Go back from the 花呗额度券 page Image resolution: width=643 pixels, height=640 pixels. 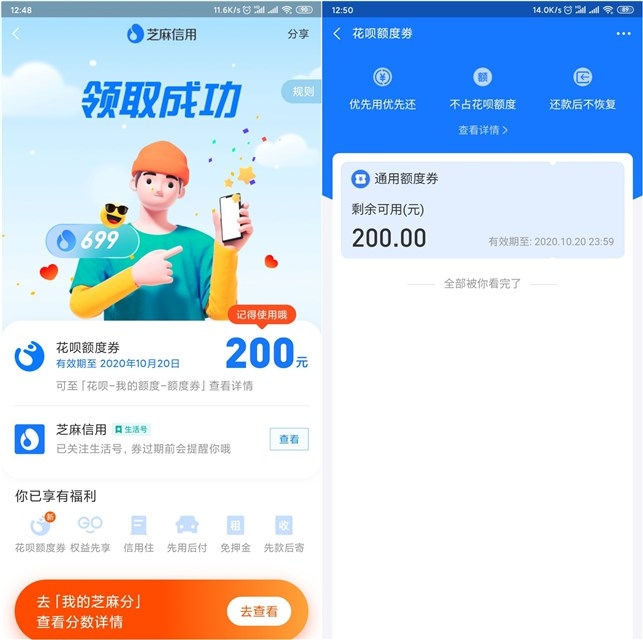pos(336,34)
